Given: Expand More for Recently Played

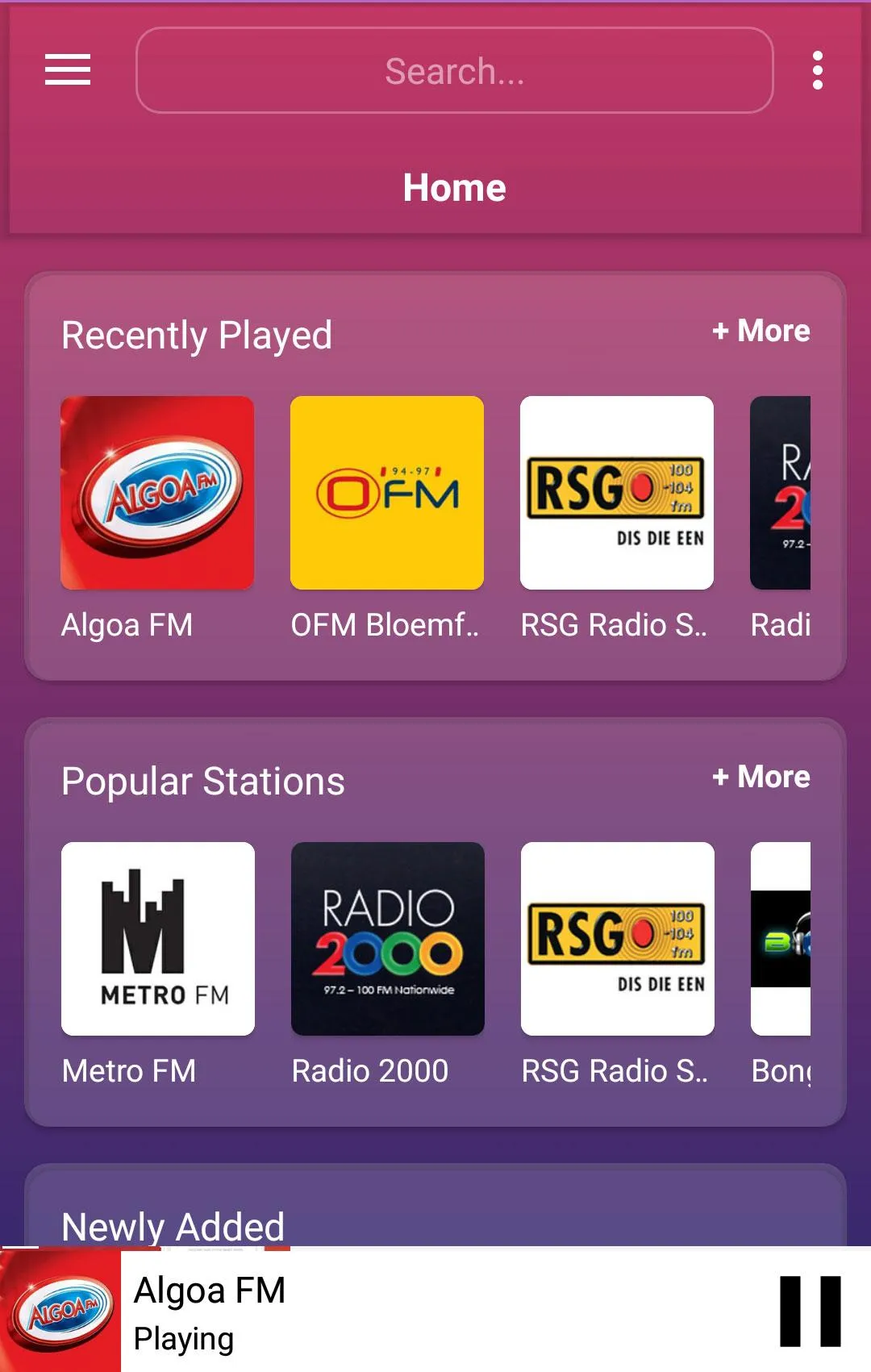Looking at the screenshot, I should pyautogui.click(x=761, y=331).
